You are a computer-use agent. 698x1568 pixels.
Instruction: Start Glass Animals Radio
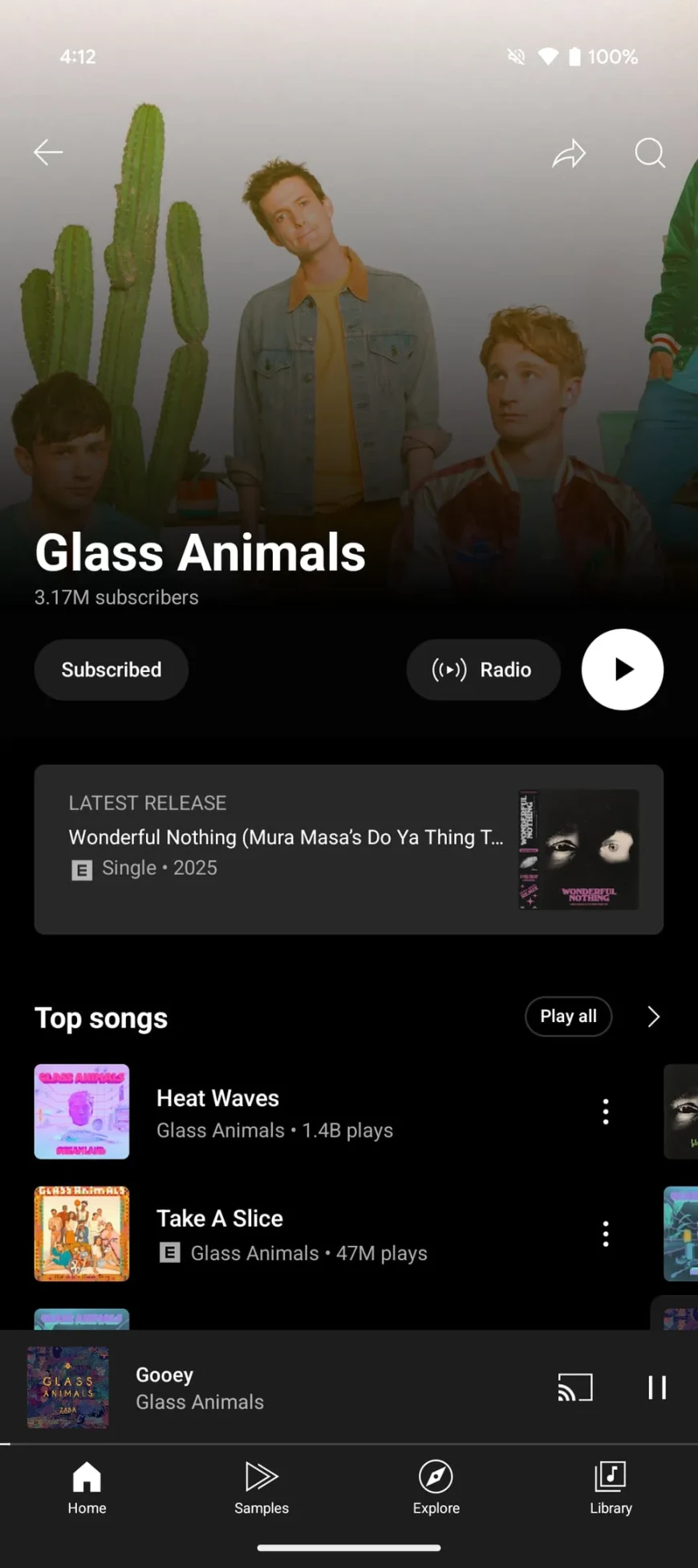point(483,670)
